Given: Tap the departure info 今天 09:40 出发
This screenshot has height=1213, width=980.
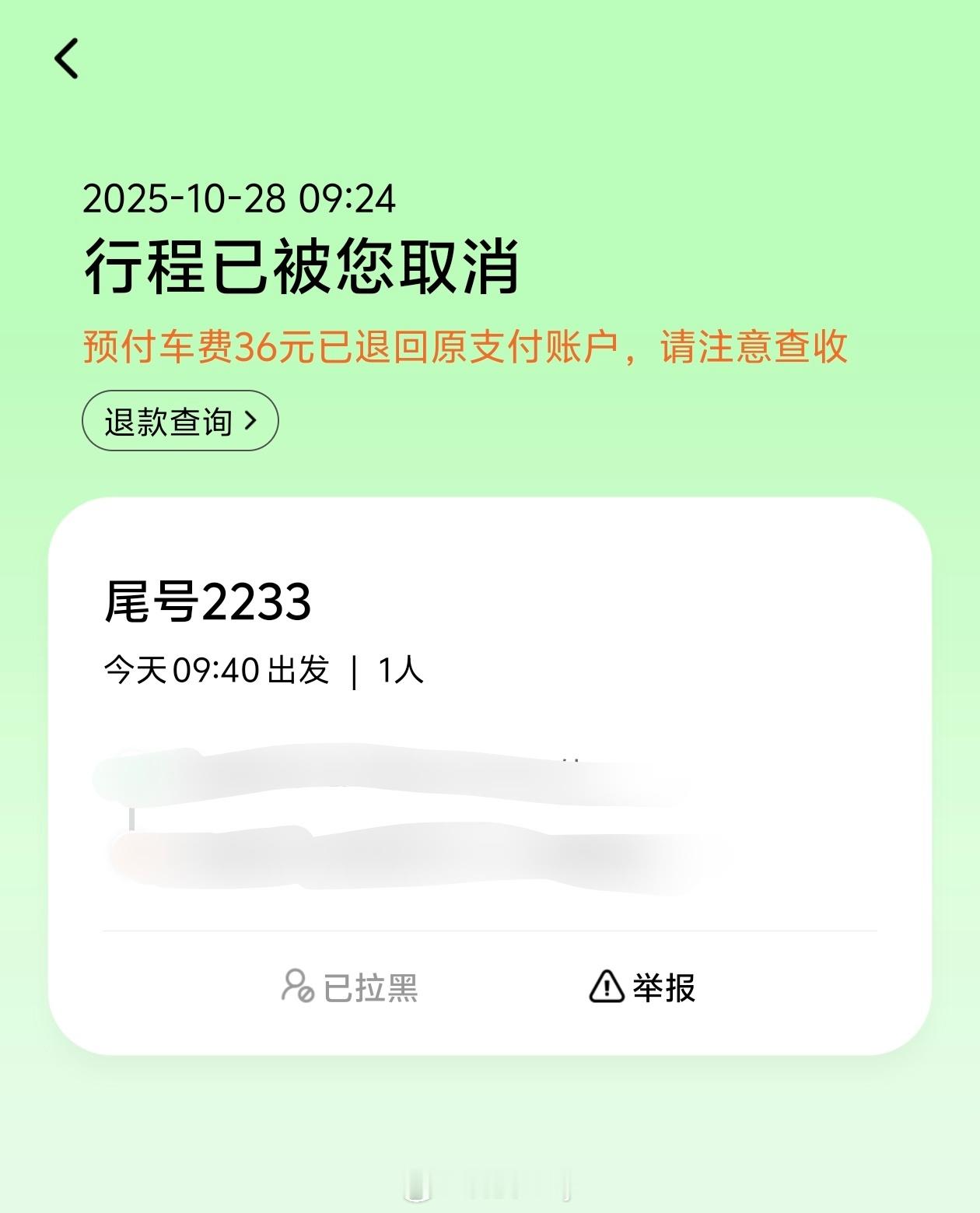Looking at the screenshot, I should point(220,670).
